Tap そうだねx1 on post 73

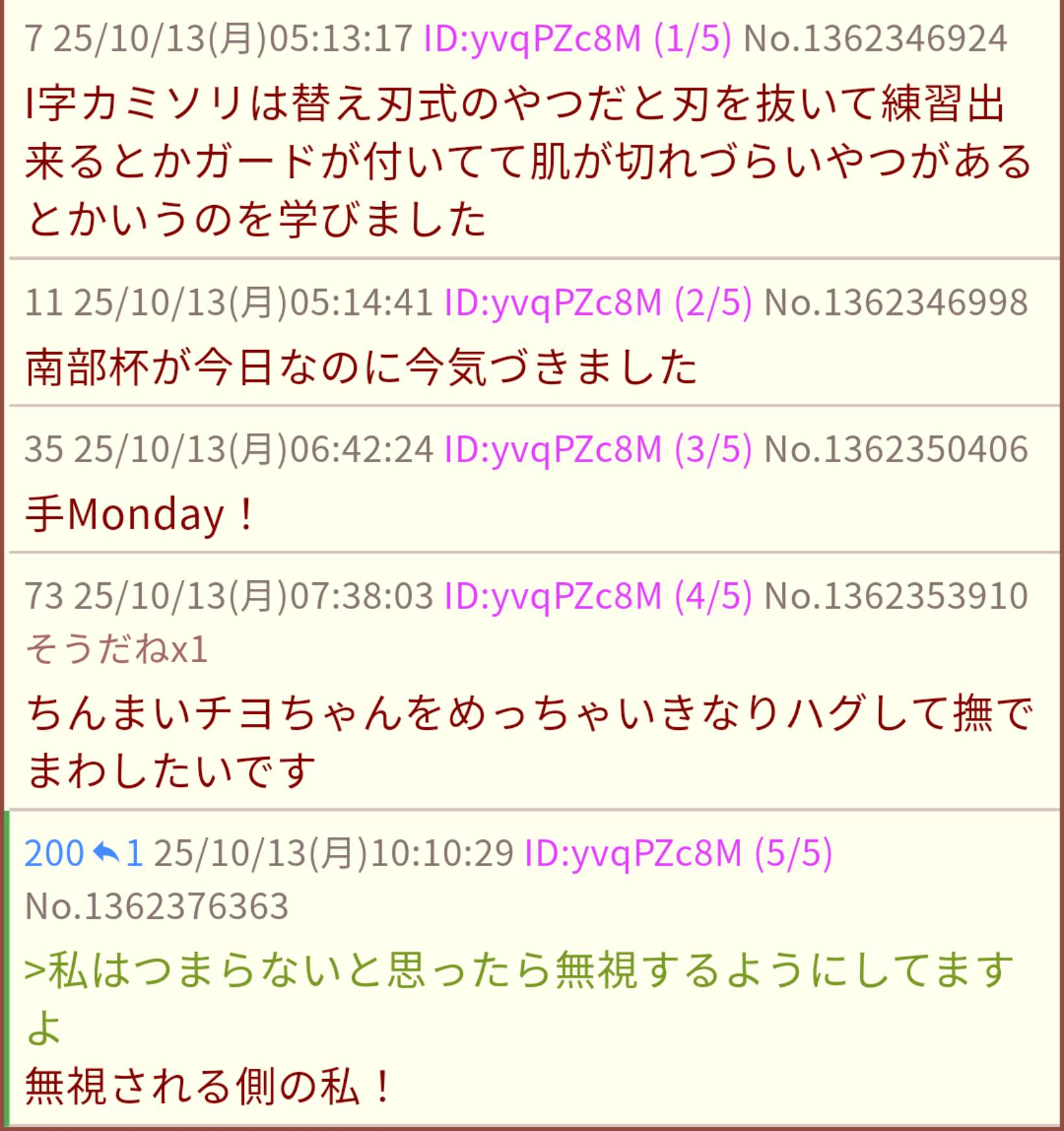coord(116,649)
